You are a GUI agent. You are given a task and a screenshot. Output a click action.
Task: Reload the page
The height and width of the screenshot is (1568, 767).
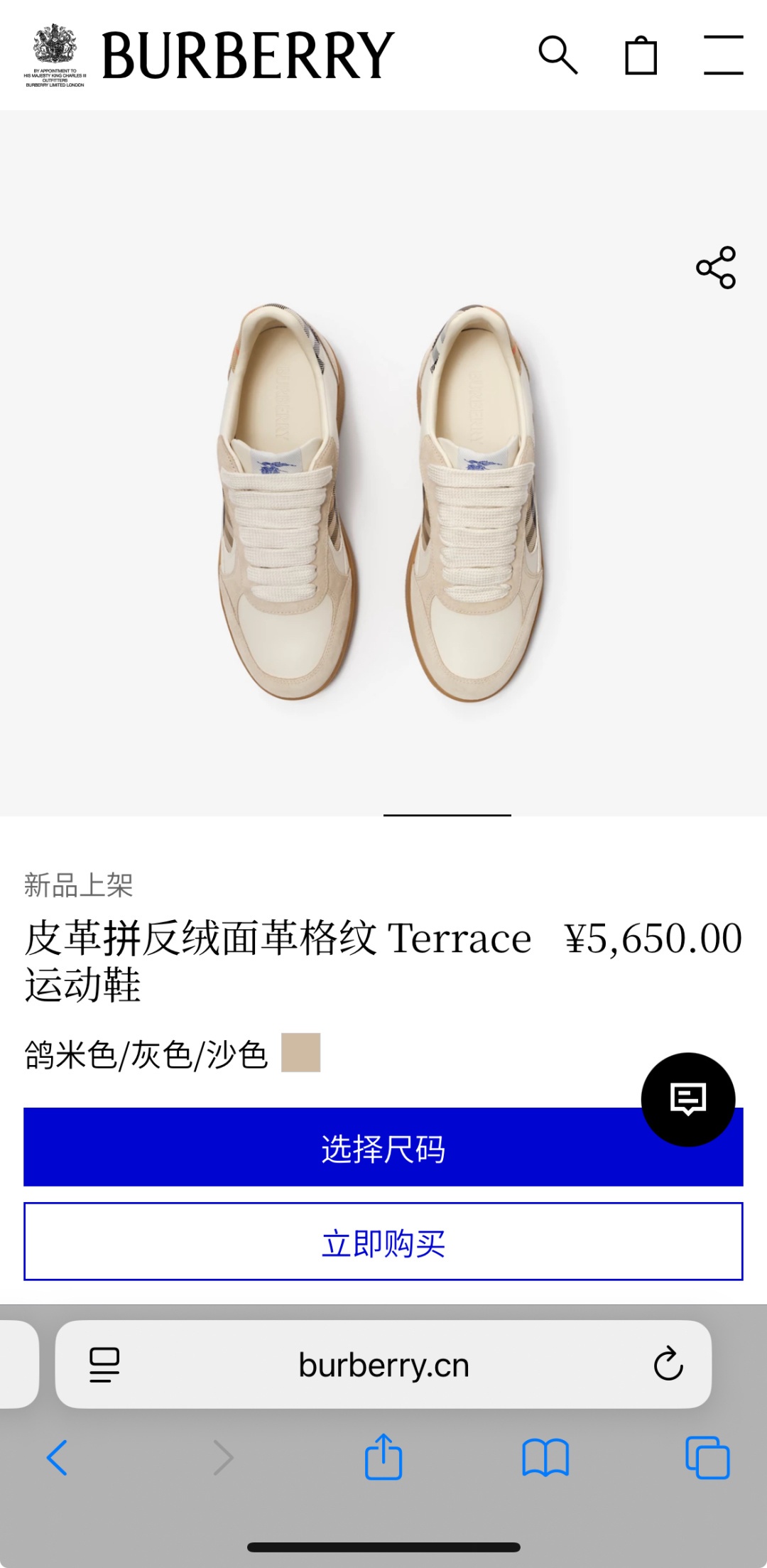[668, 1363]
